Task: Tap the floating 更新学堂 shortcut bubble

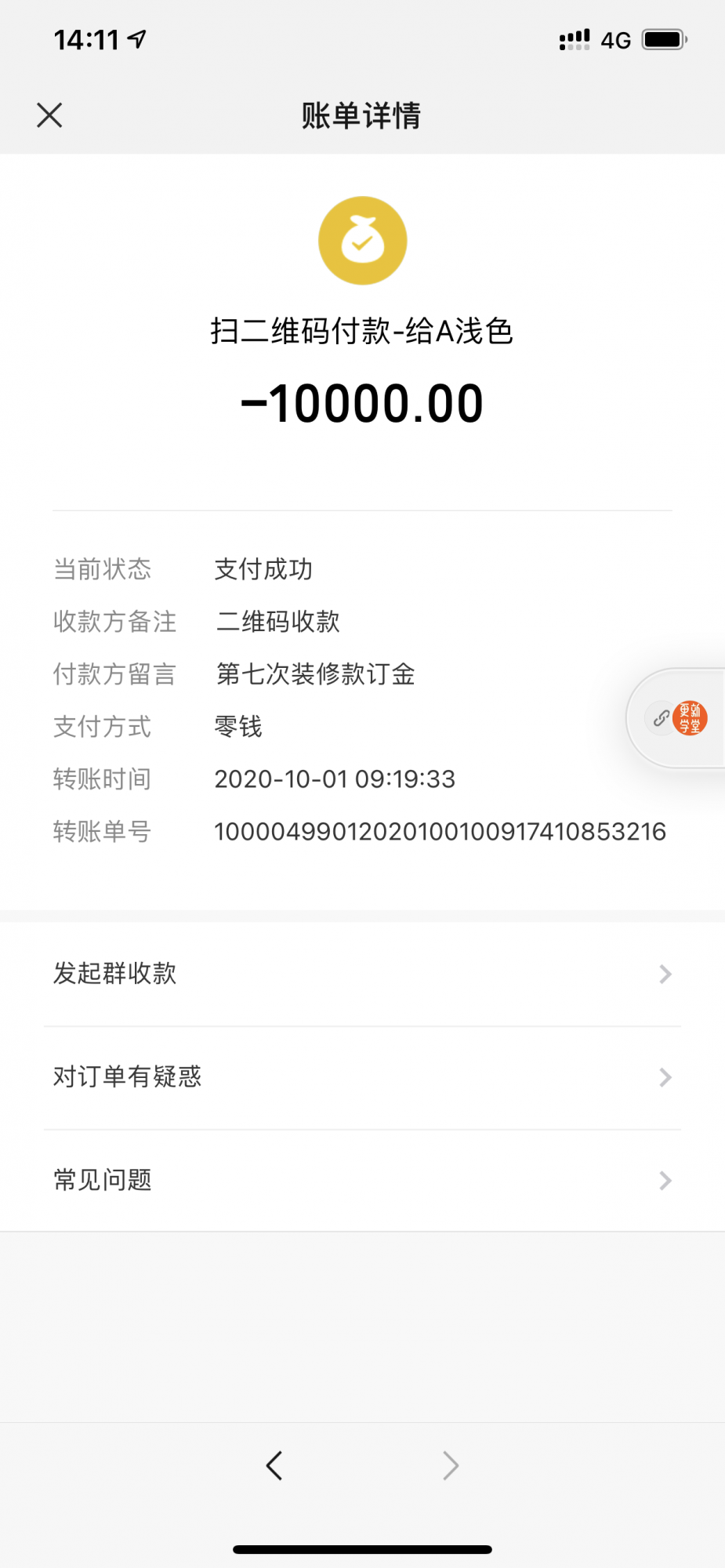Action: 688,718
